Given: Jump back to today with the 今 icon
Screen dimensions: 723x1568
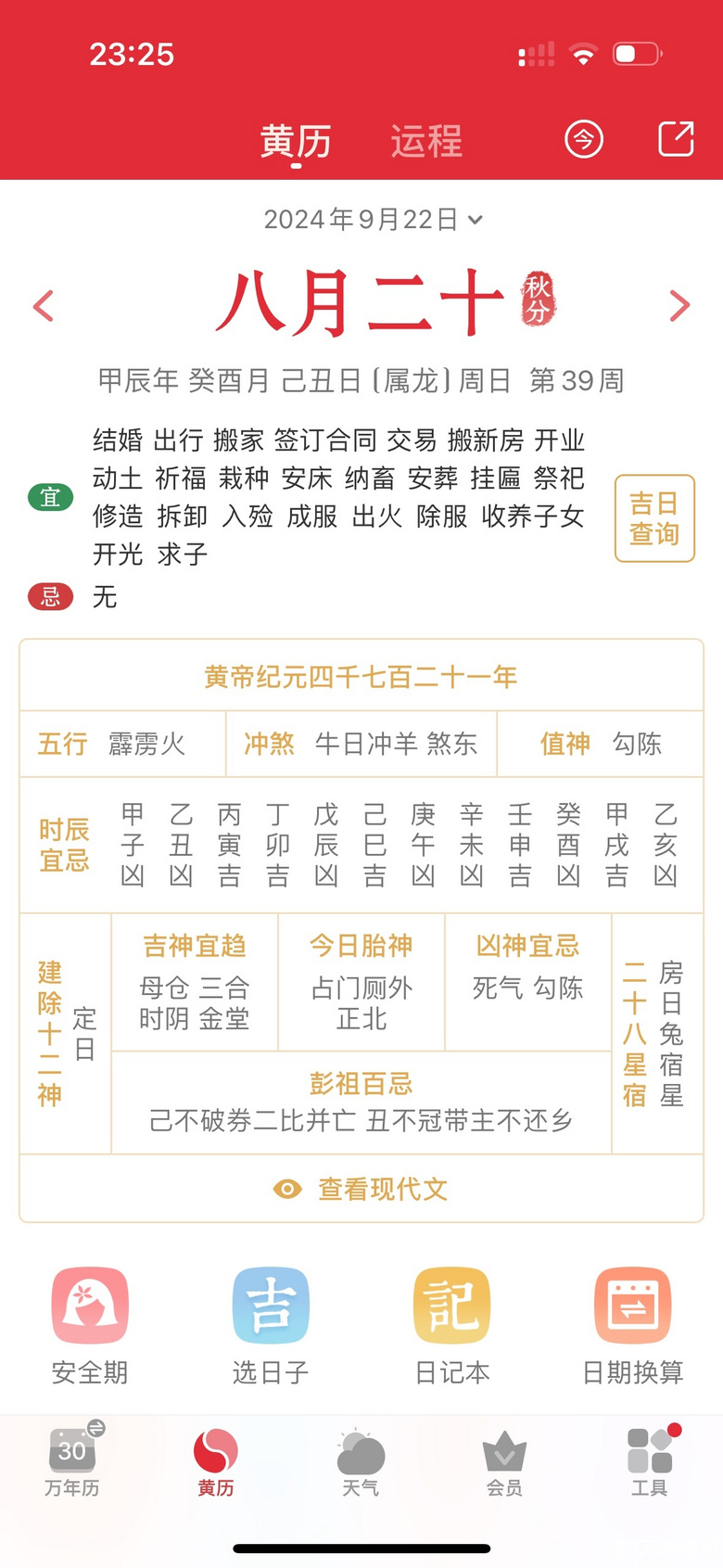Looking at the screenshot, I should [x=584, y=140].
